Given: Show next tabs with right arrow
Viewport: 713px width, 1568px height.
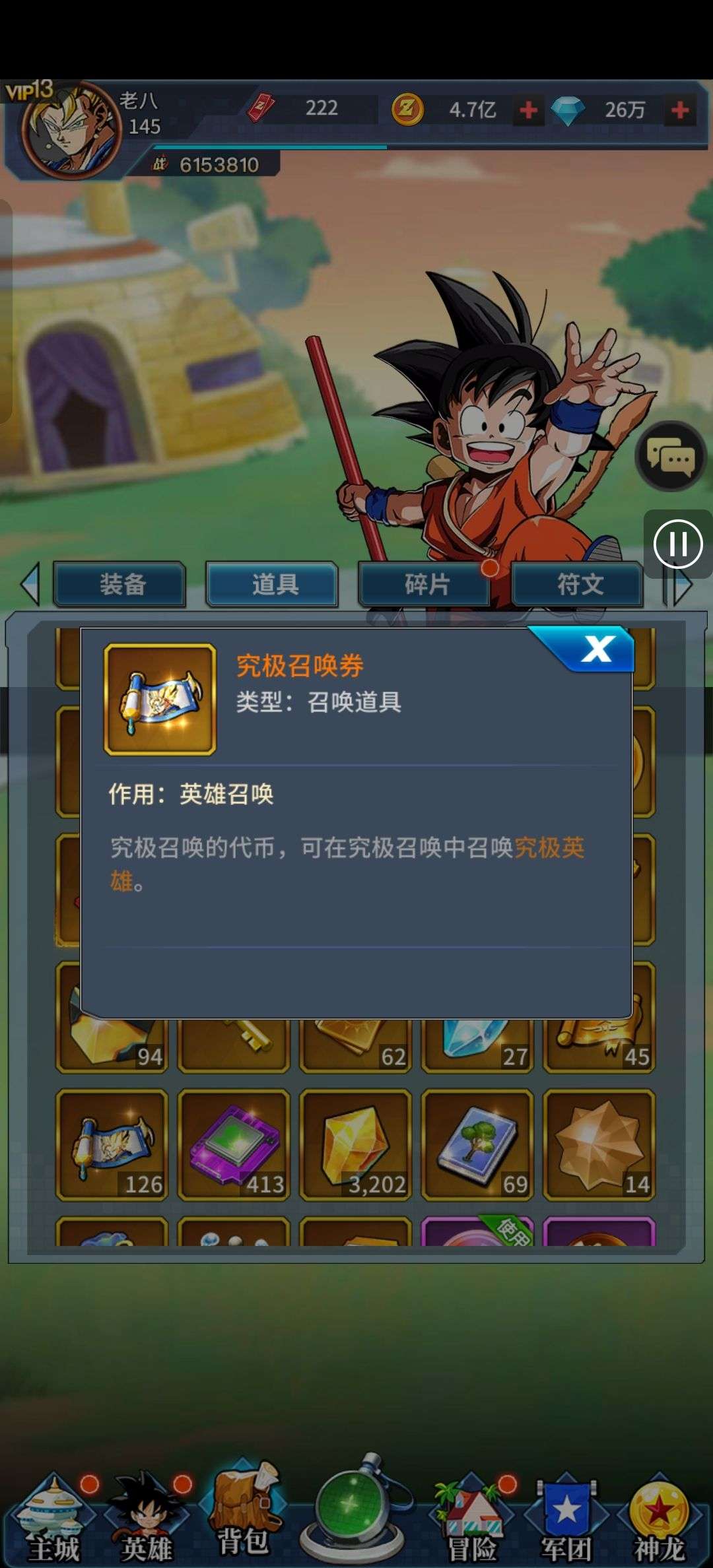Looking at the screenshot, I should tap(681, 584).
